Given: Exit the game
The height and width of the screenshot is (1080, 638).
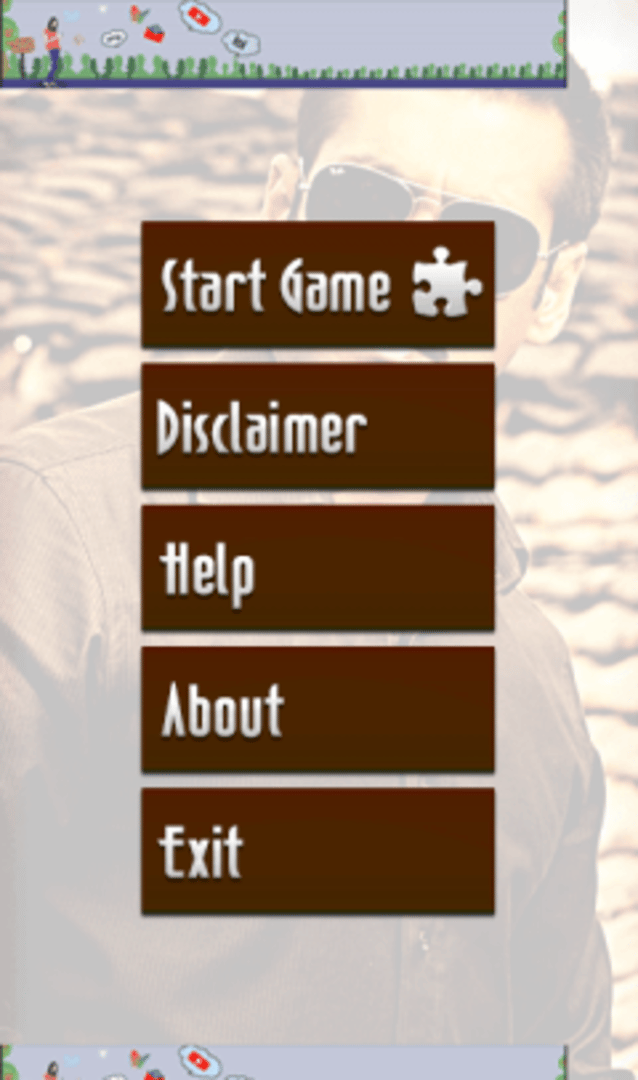Looking at the screenshot, I should coord(317,851).
